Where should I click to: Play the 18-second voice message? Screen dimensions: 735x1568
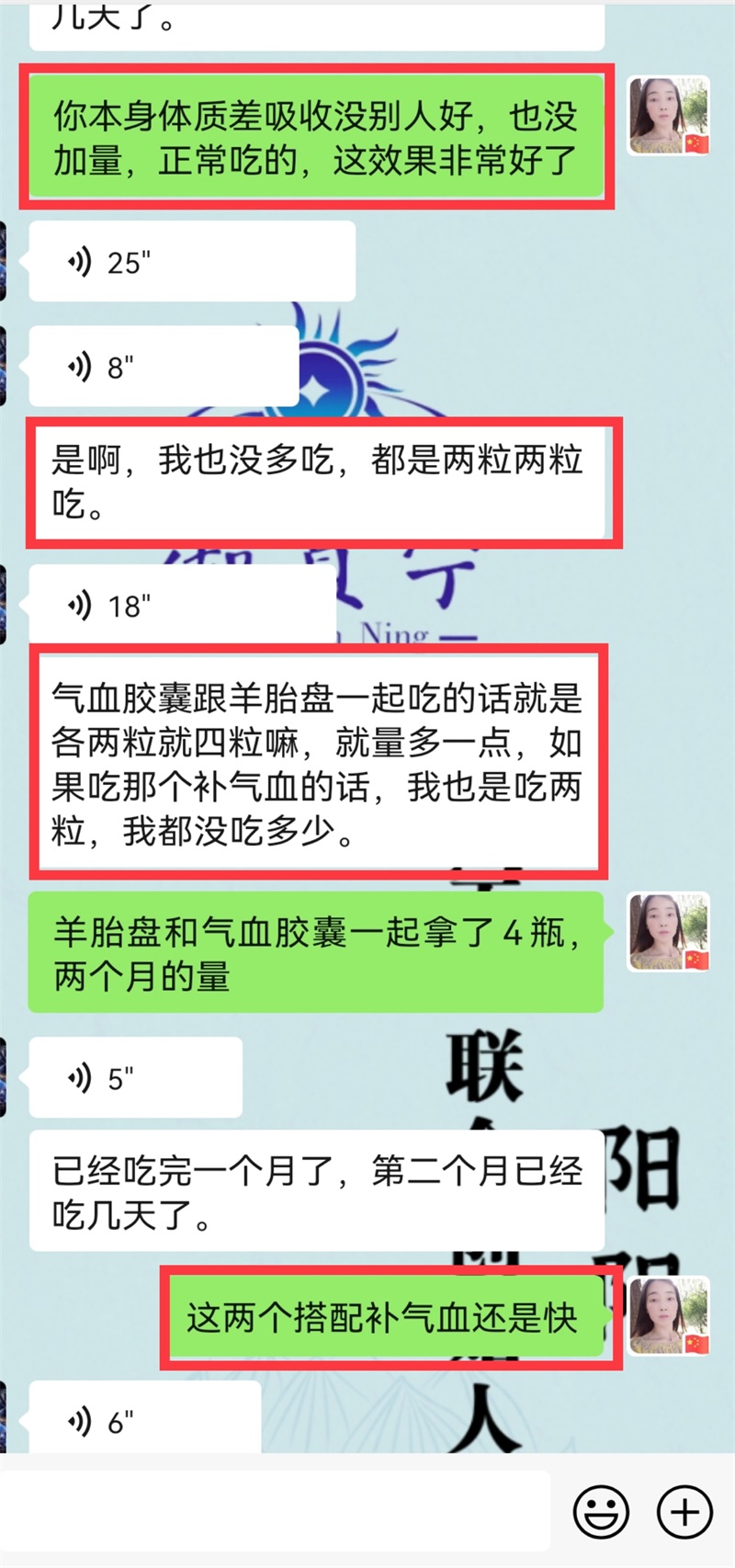click(x=182, y=606)
